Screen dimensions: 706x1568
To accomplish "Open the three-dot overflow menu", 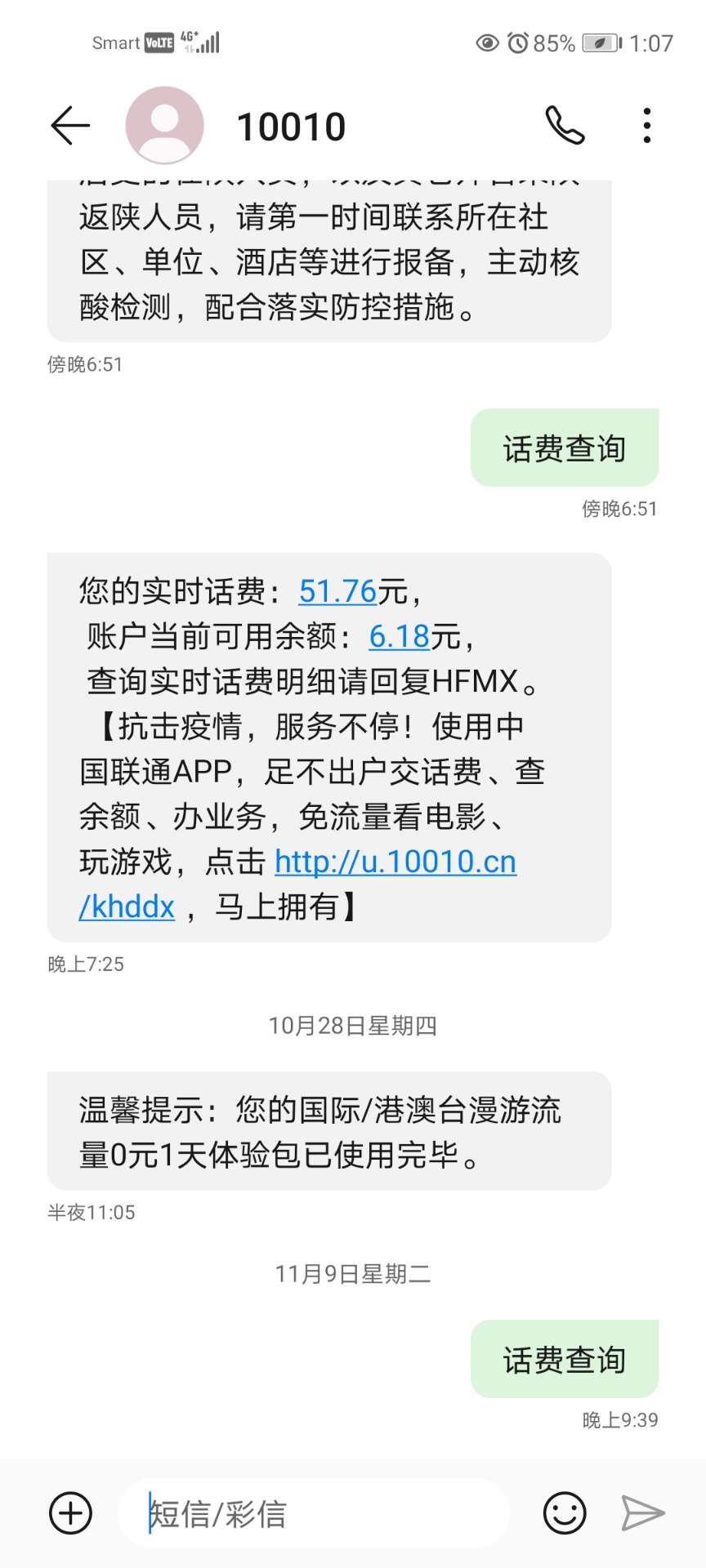I will (x=647, y=126).
